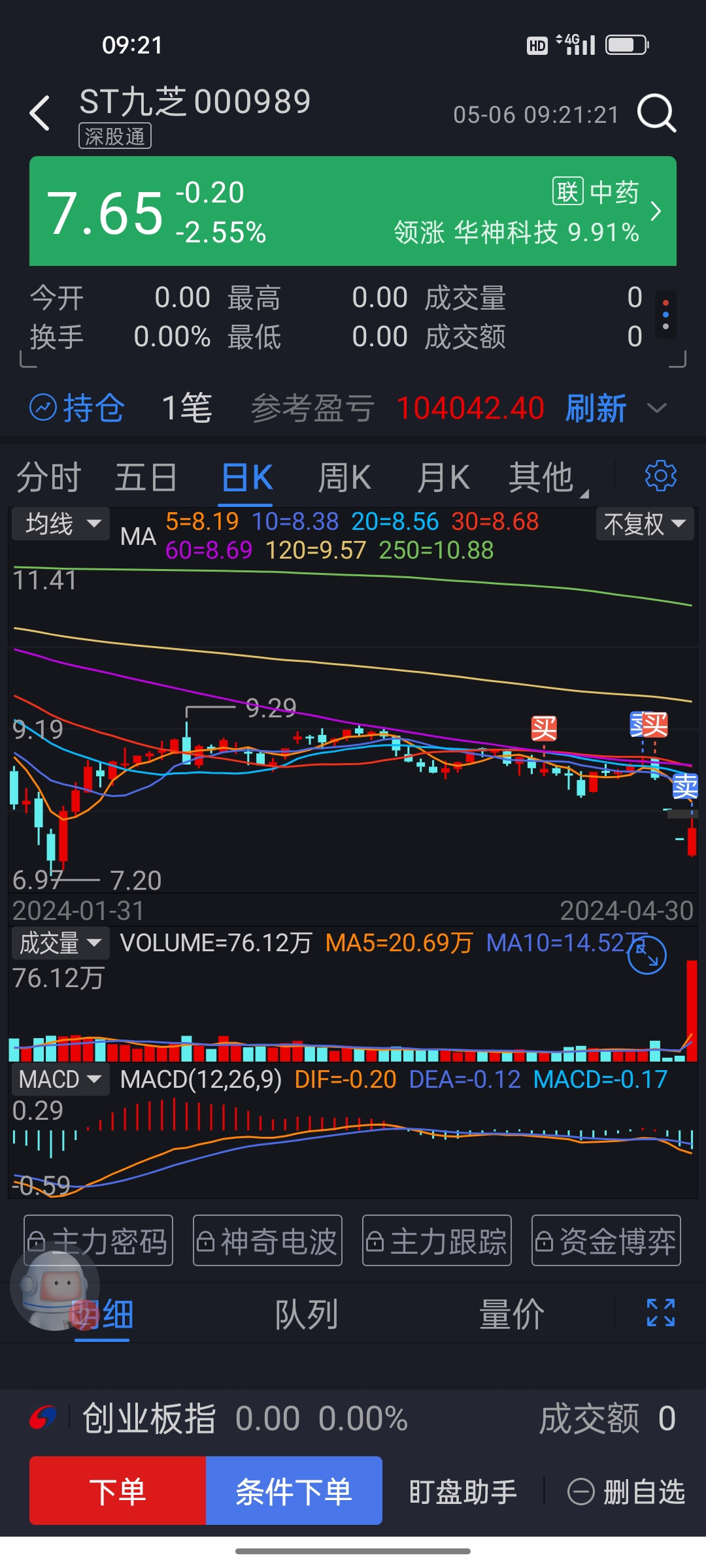Switch to the 五日 chart tab
The image size is (706, 1568).
click(x=146, y=477)
